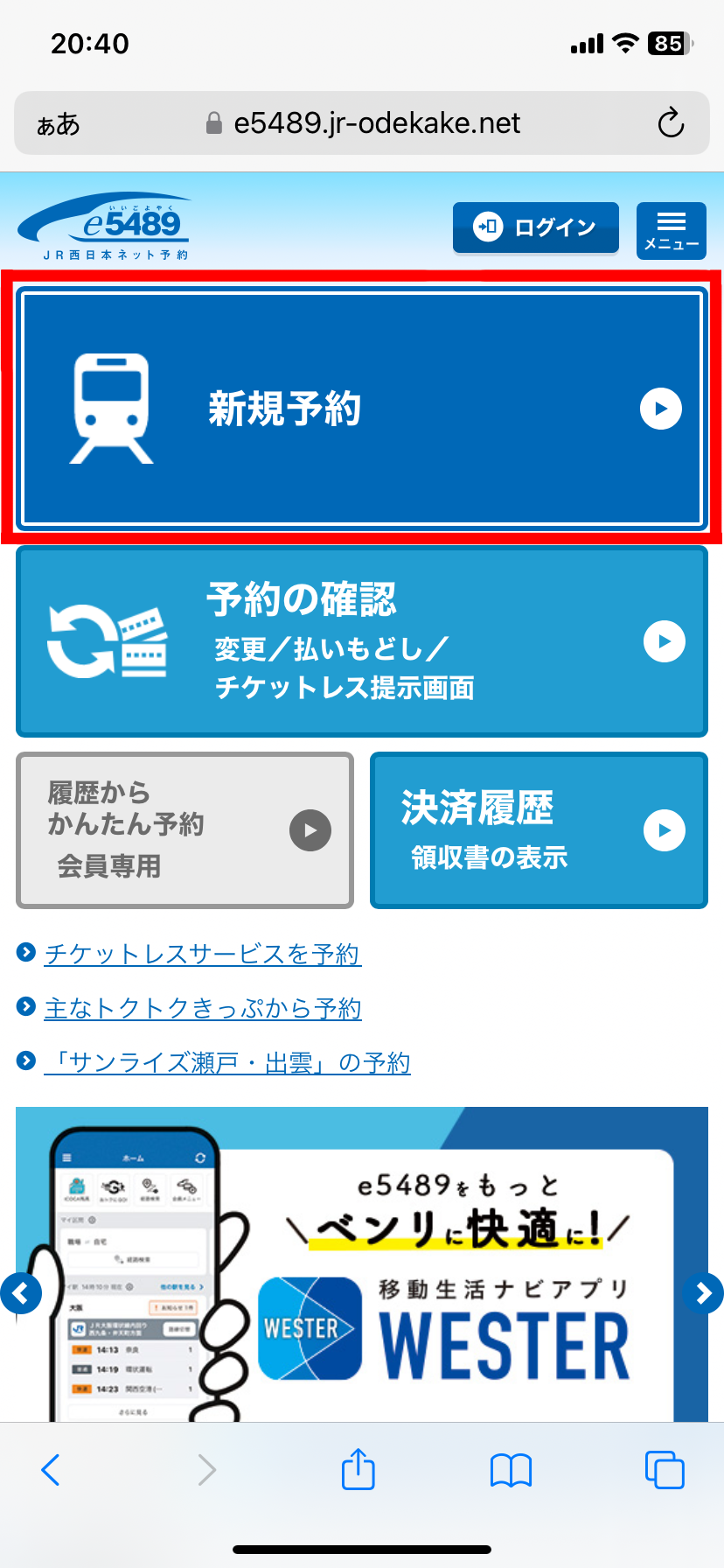Open the ぁあ reader and text-size options
Image resolution: width=724 pixels, height=1568 pixels.
58,124
